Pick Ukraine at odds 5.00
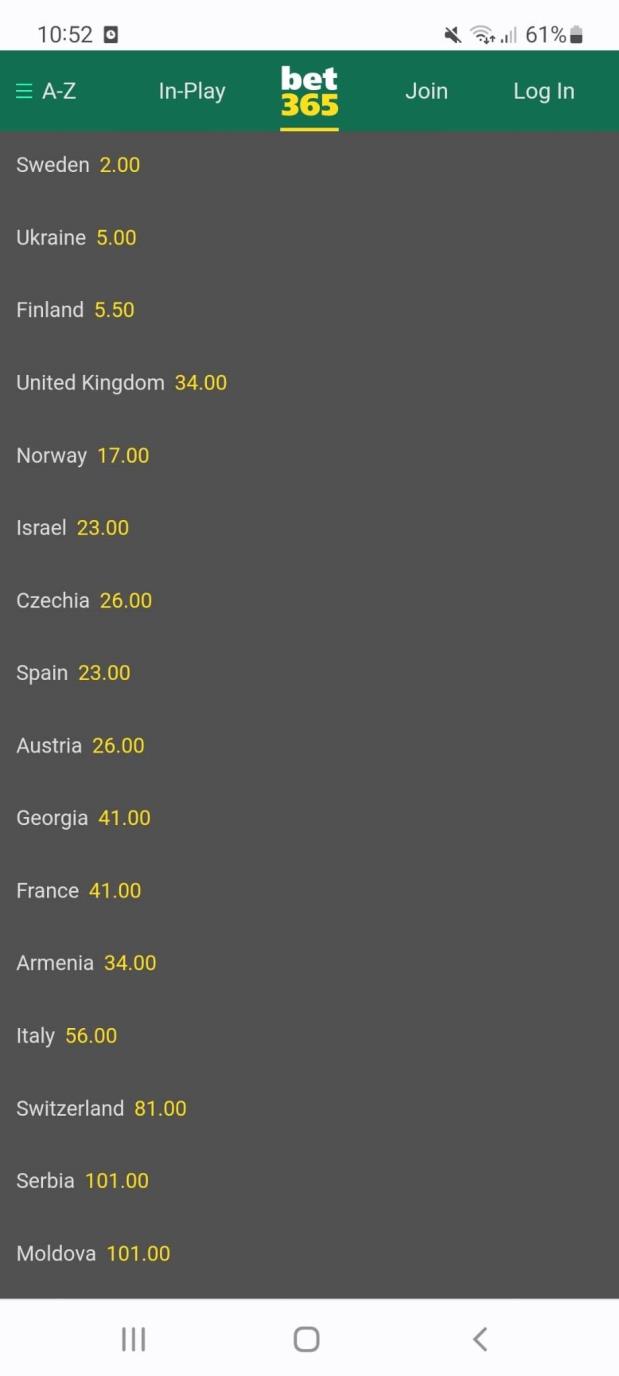Viewport: 619px width, 1376px height. pos(76,238)
